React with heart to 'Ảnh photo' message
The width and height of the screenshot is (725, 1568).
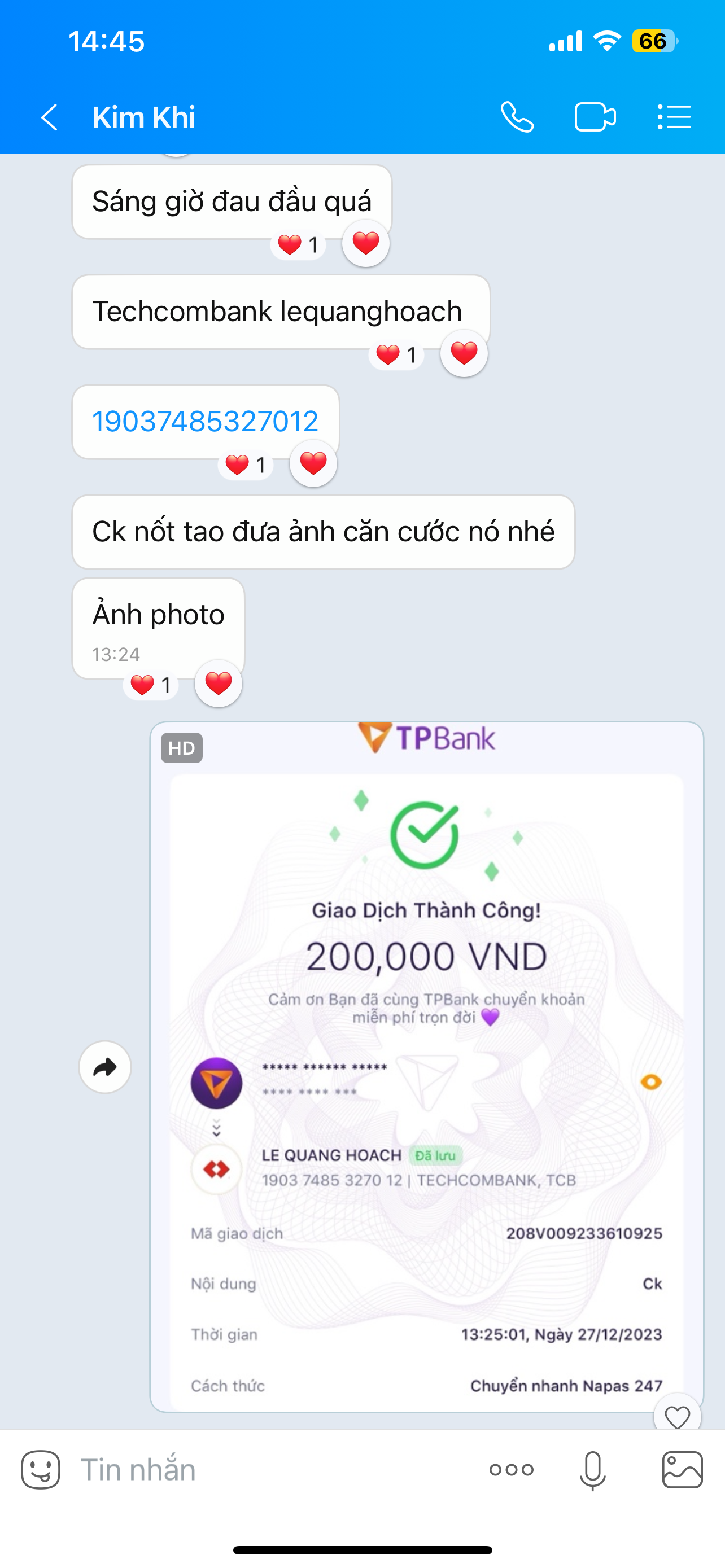[218, 683]
